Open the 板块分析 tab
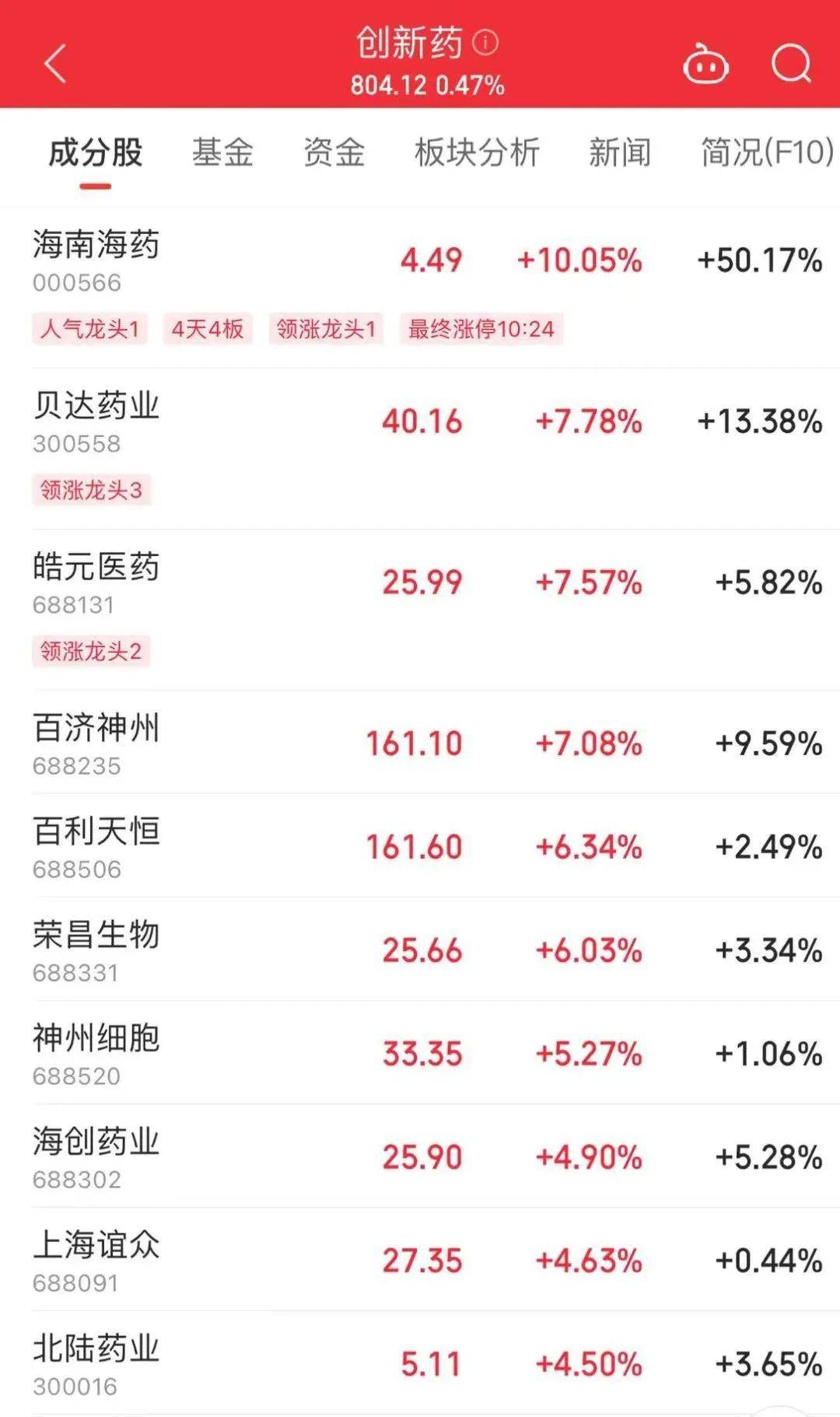Screen dimensions: 840x1417 click(x=477, y=152)
